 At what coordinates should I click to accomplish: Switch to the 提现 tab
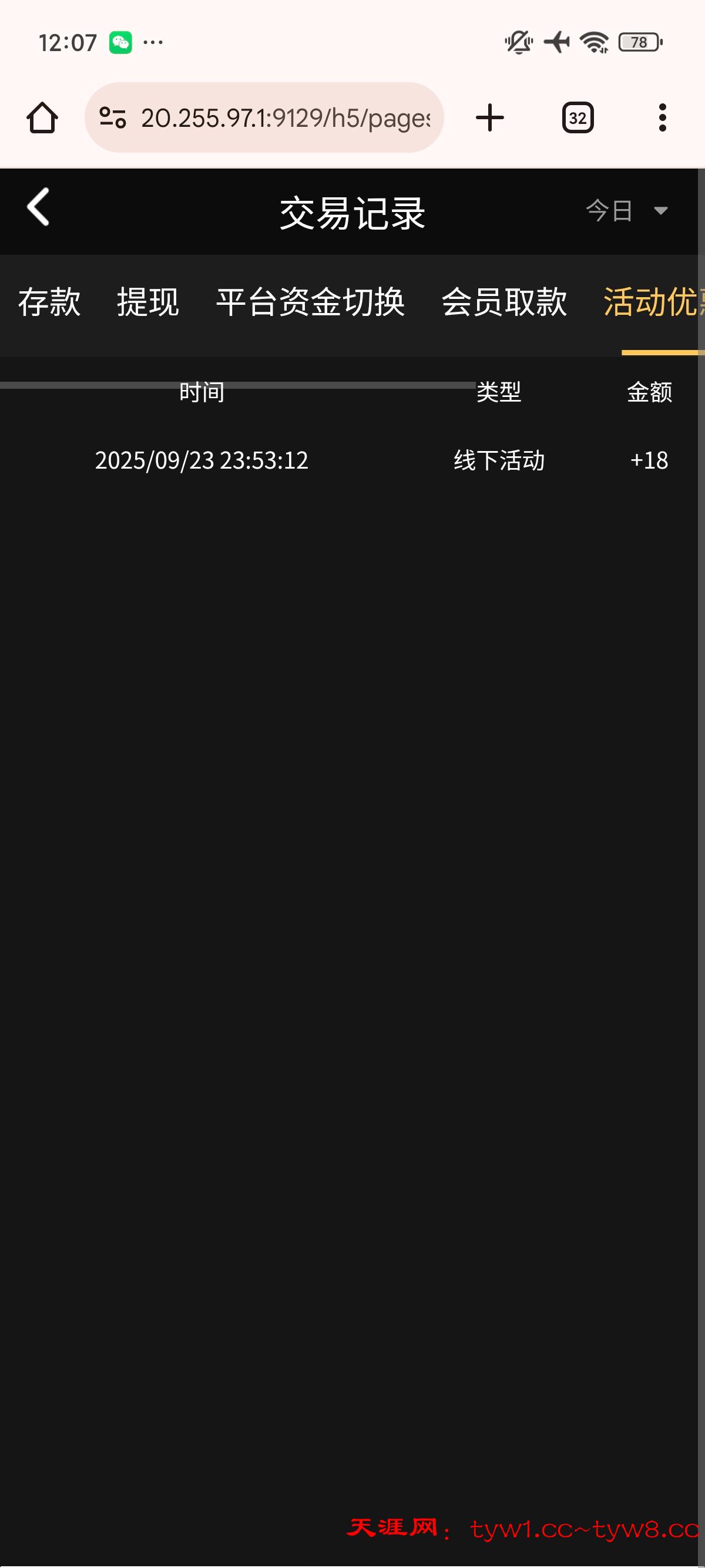click(148, 302)
